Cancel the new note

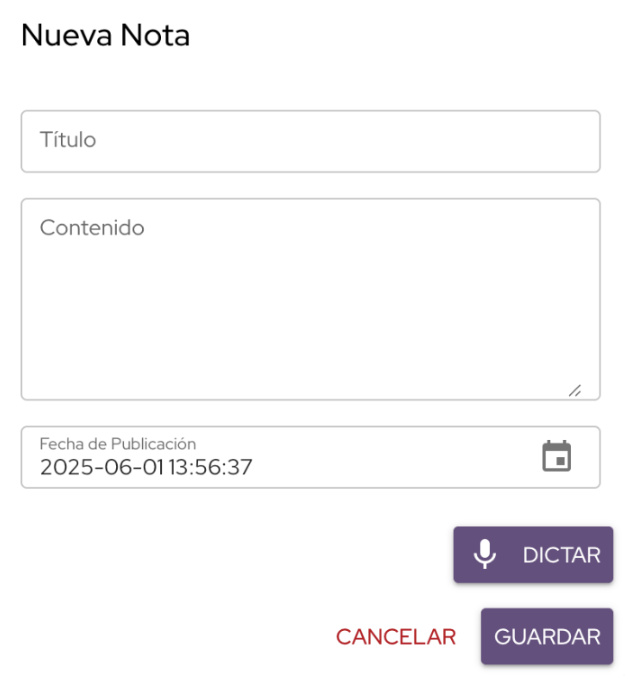point(396,637)
